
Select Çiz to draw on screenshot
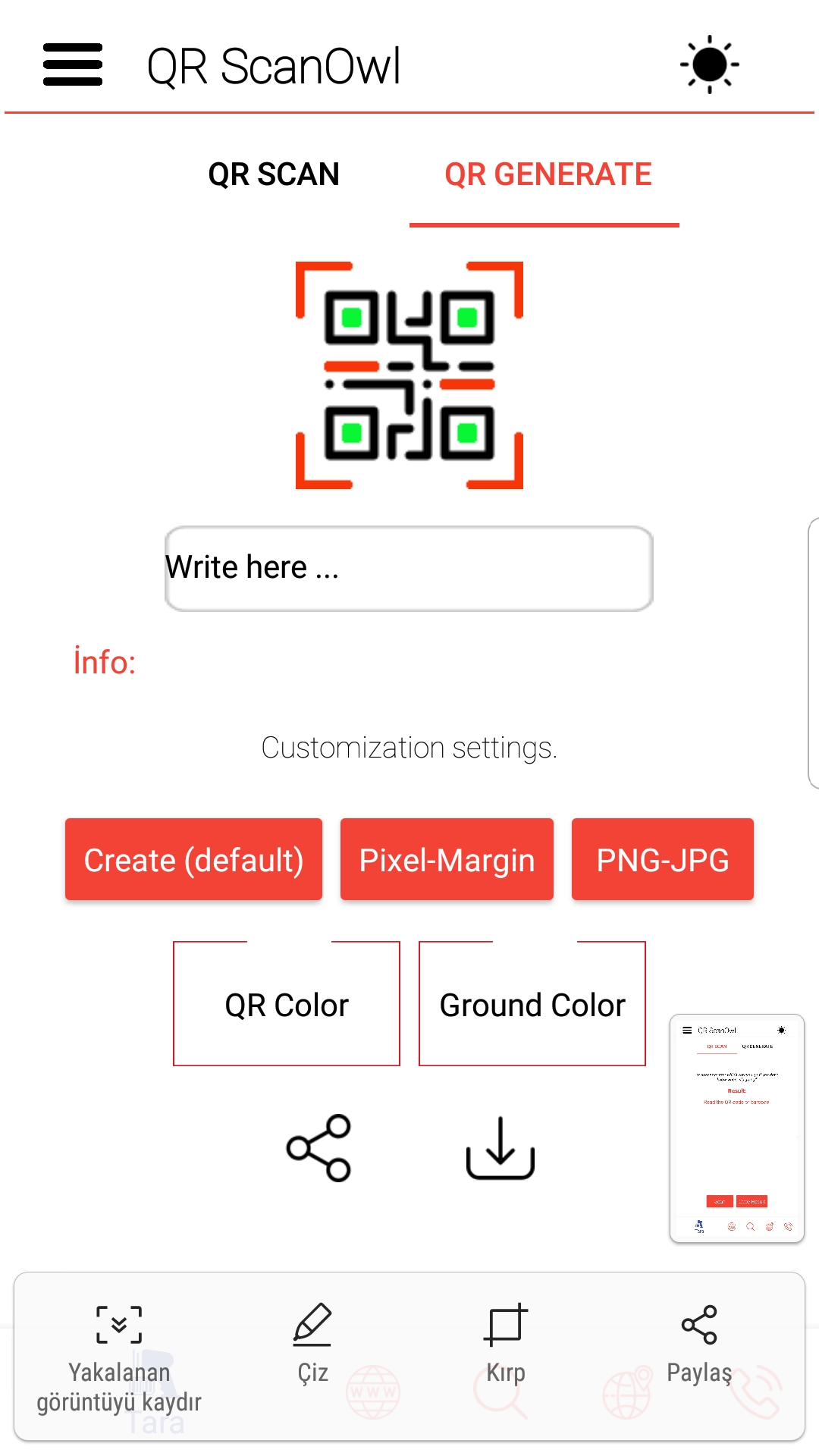pyautogui.click(x=312, y=1344)
